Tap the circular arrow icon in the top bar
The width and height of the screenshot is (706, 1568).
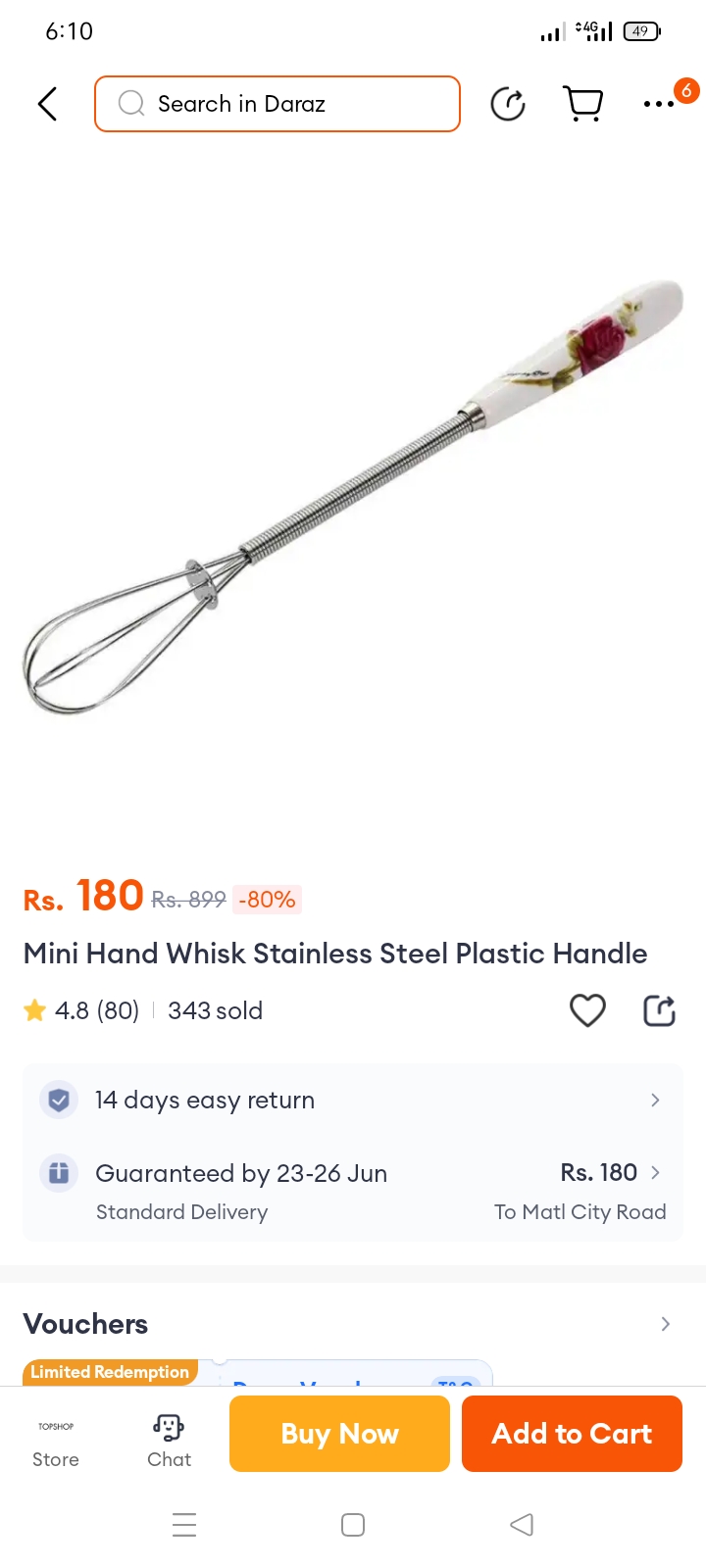tap(508, 104)
